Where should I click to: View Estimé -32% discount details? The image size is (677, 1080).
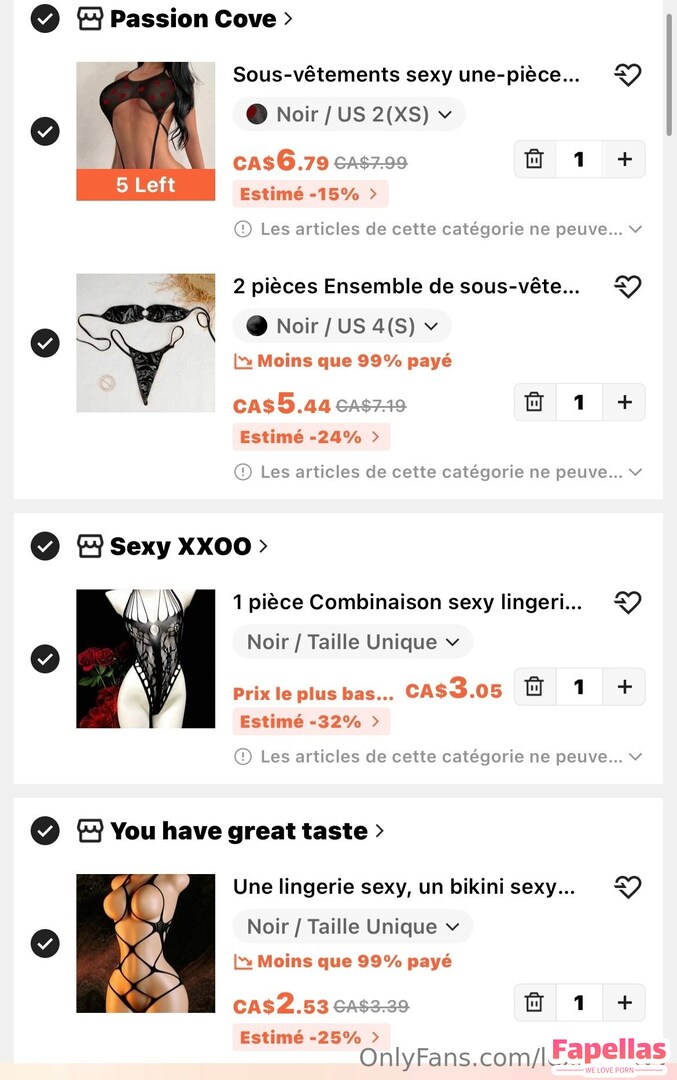pos(310,721)
